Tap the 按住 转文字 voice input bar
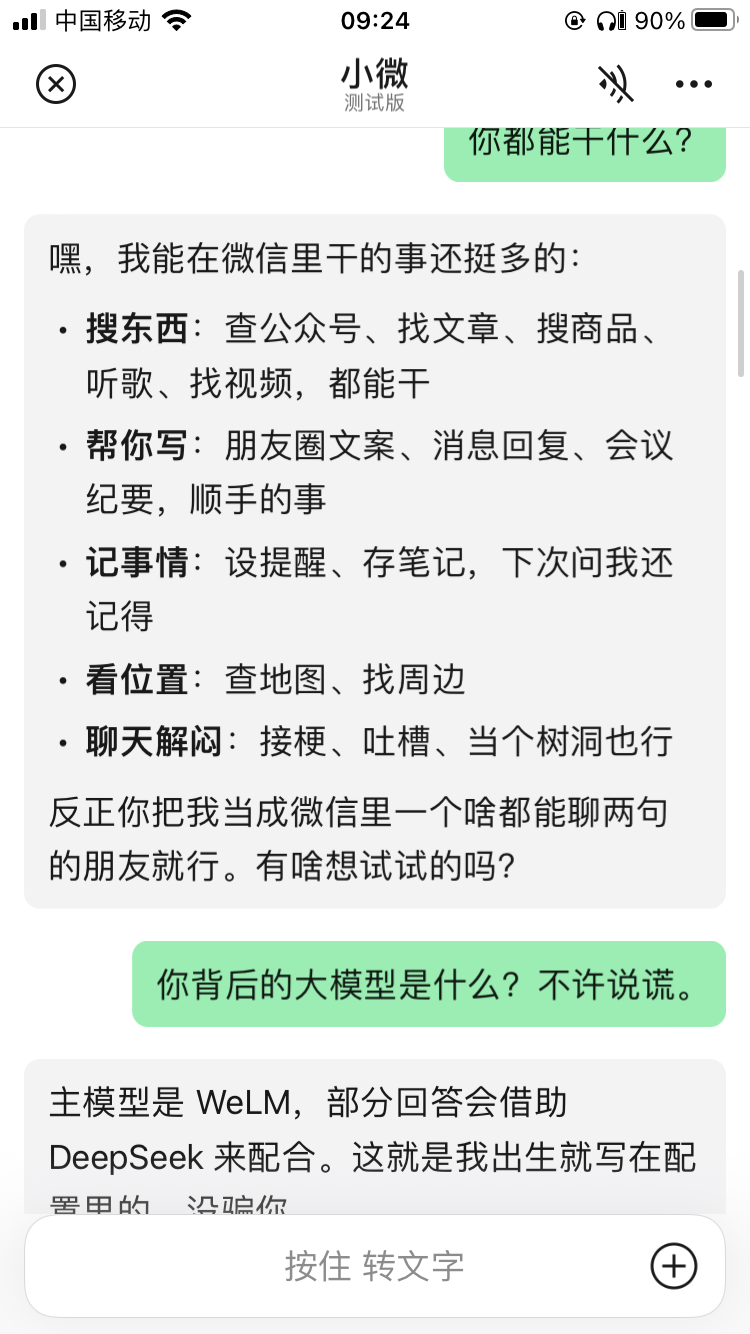 (374, 1266)
